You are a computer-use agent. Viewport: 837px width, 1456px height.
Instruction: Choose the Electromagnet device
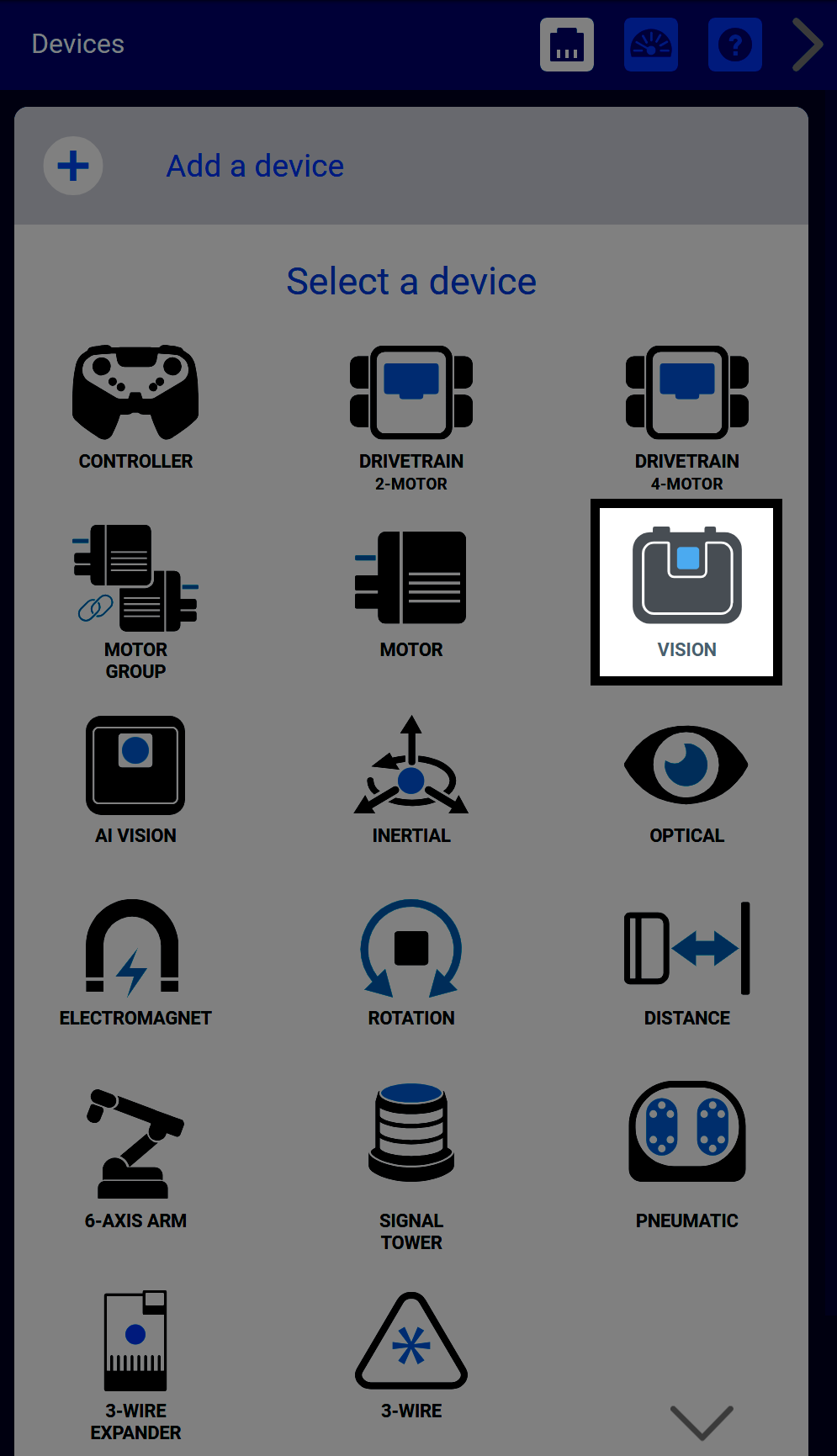135,962
